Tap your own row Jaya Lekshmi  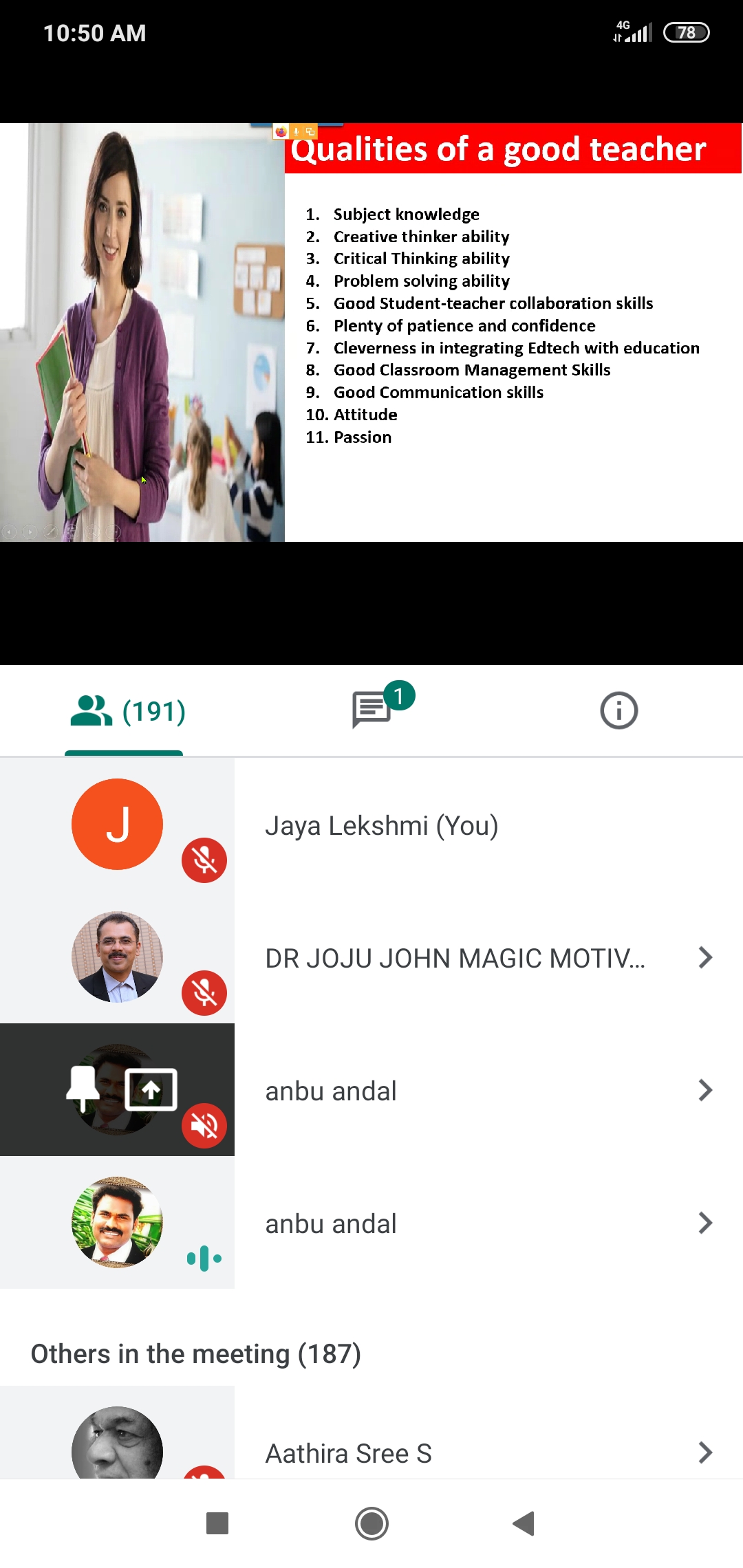point(371,825)
